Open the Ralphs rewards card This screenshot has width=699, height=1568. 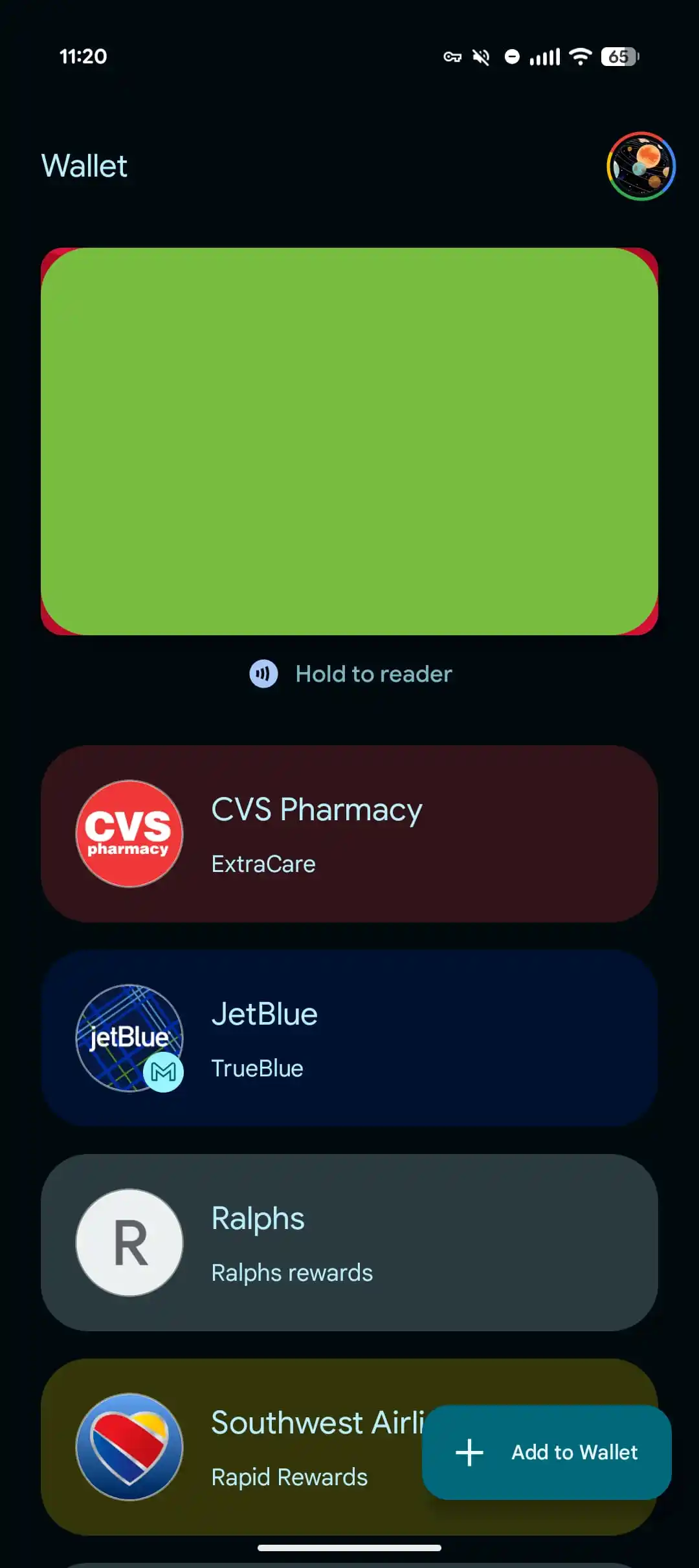tap(349, 1243)
